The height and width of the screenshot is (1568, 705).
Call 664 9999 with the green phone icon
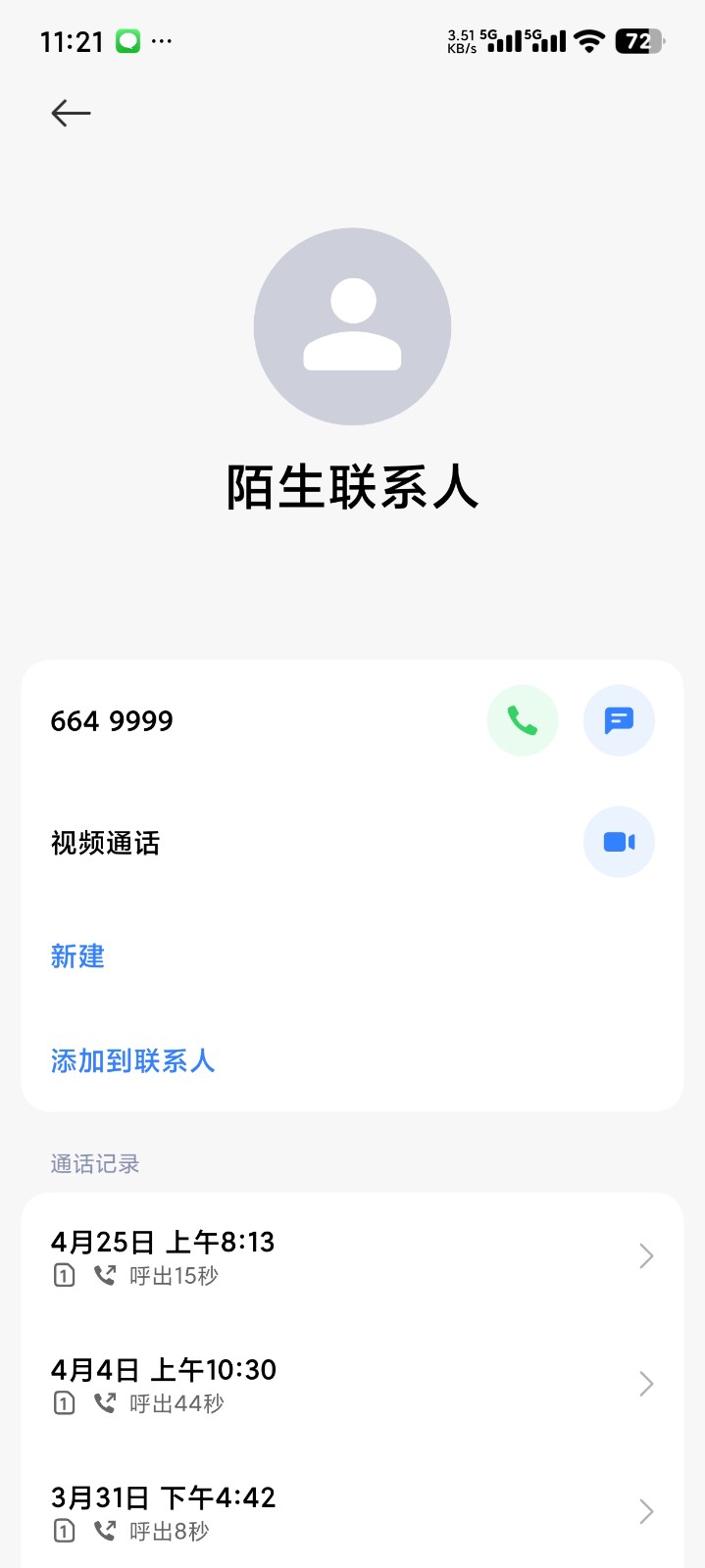click(x=522, y=721)
